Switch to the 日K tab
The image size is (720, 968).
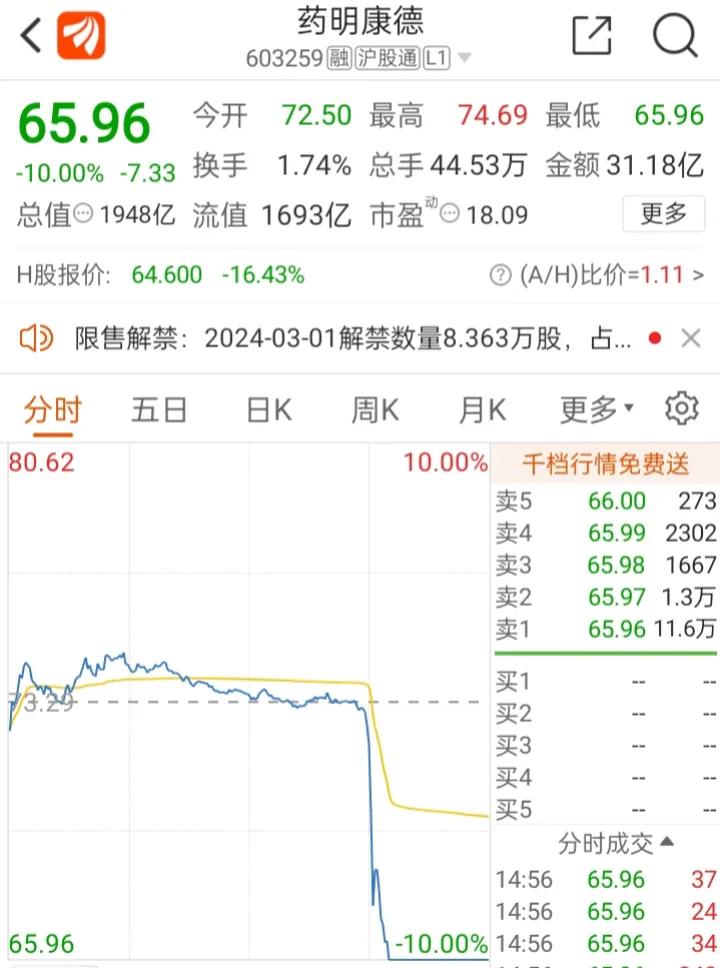pyautogui.click(x=267, y=408)
